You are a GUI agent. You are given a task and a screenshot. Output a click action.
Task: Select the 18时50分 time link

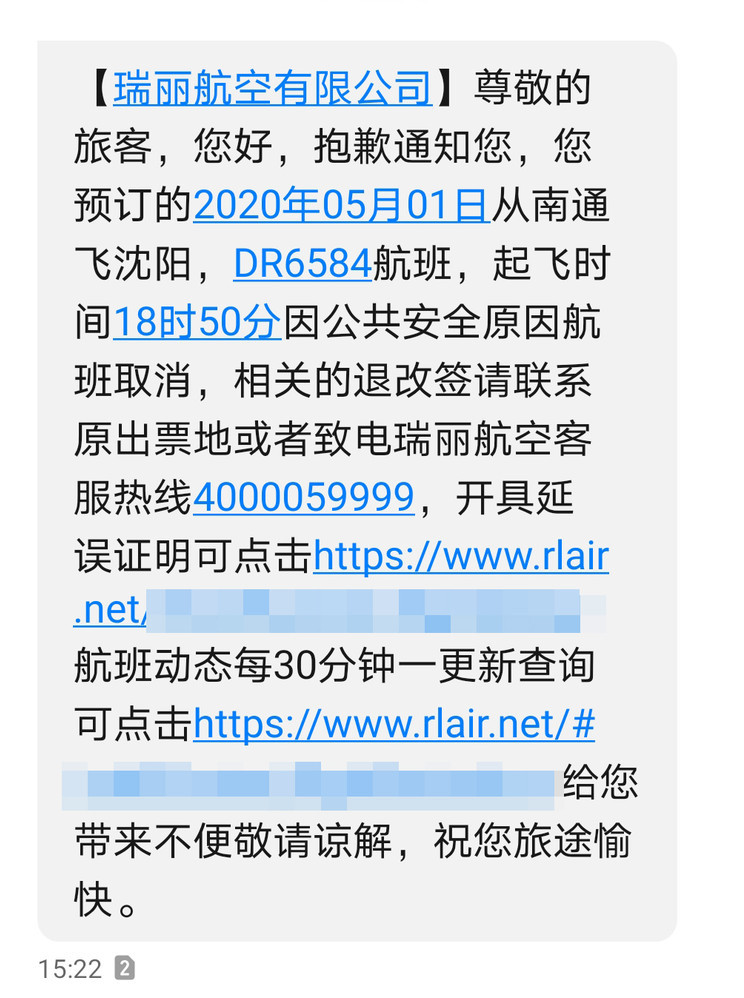click(196, 322)
